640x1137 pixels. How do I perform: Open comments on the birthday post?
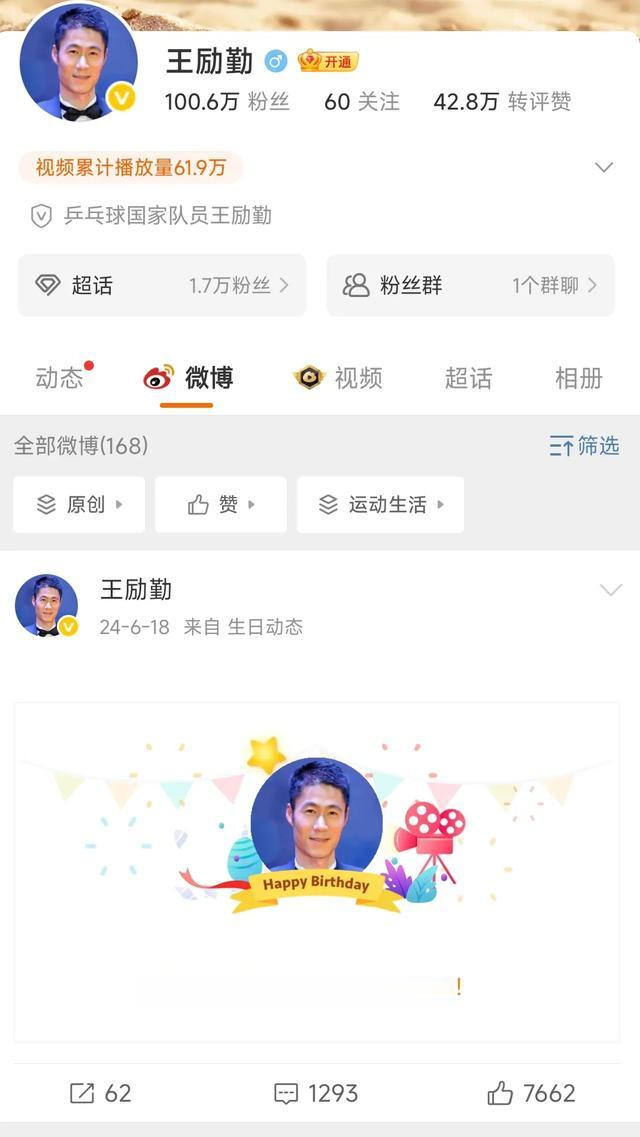coord(316,1093)
